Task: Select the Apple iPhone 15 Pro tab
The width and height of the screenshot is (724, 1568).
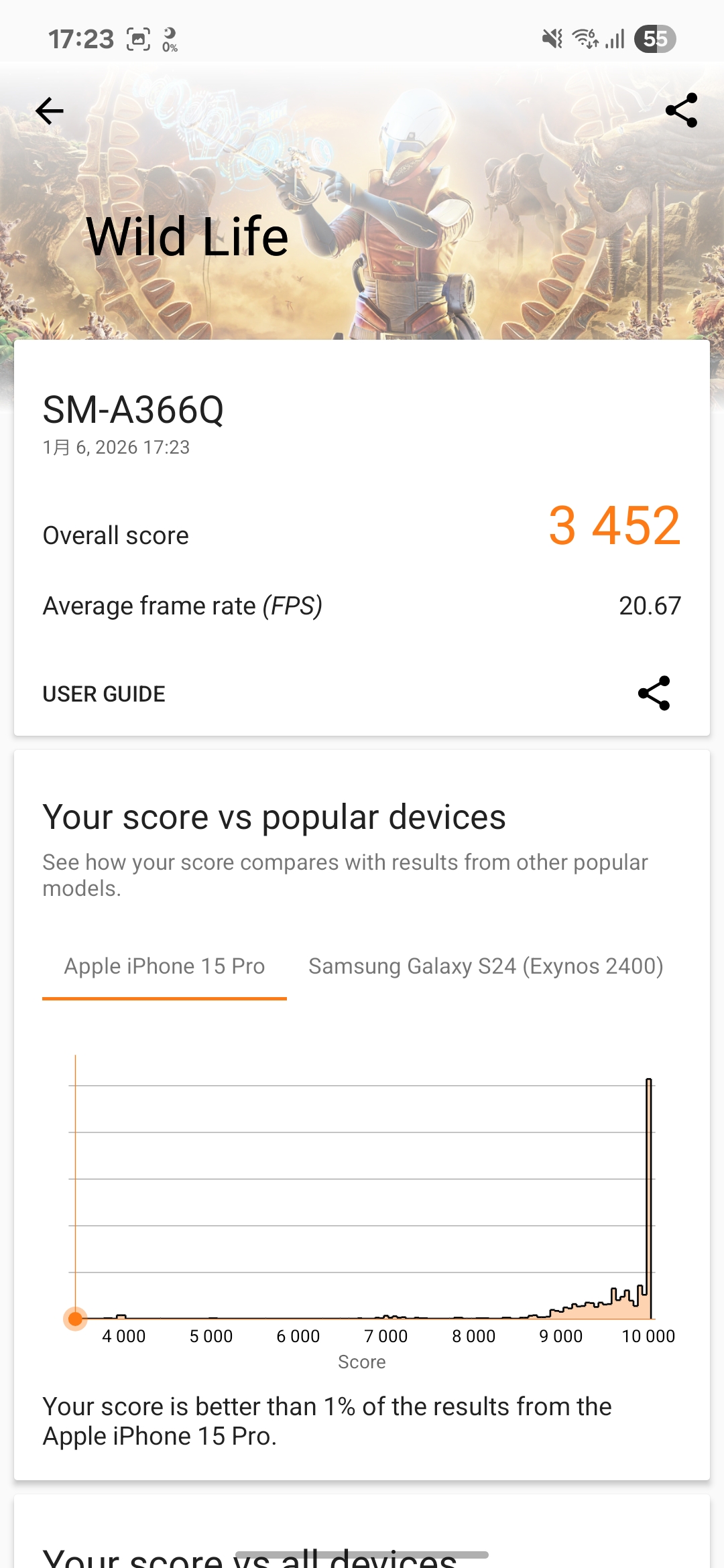Action: (164, 966)
